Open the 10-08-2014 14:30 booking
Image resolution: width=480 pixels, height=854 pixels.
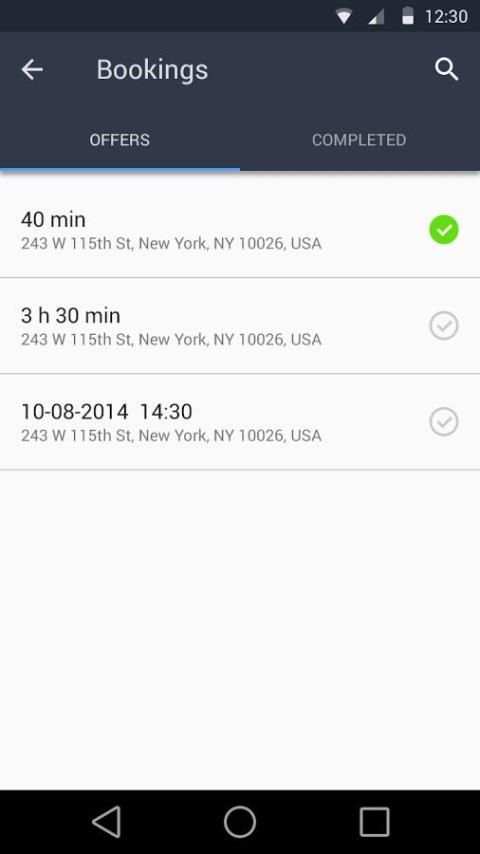coord(240,422)
